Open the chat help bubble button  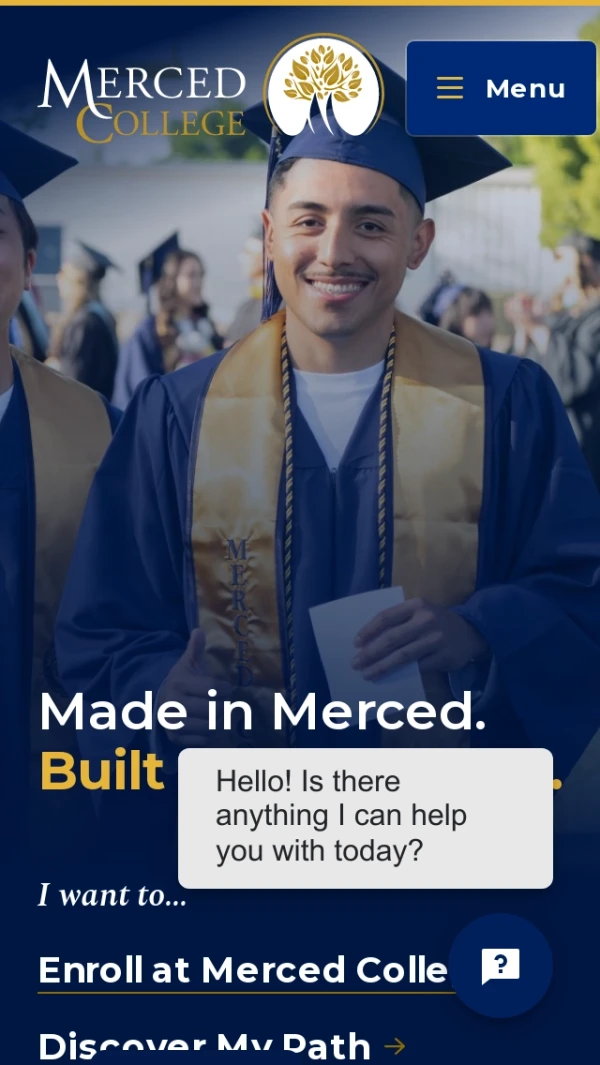(x=500, y=965)
